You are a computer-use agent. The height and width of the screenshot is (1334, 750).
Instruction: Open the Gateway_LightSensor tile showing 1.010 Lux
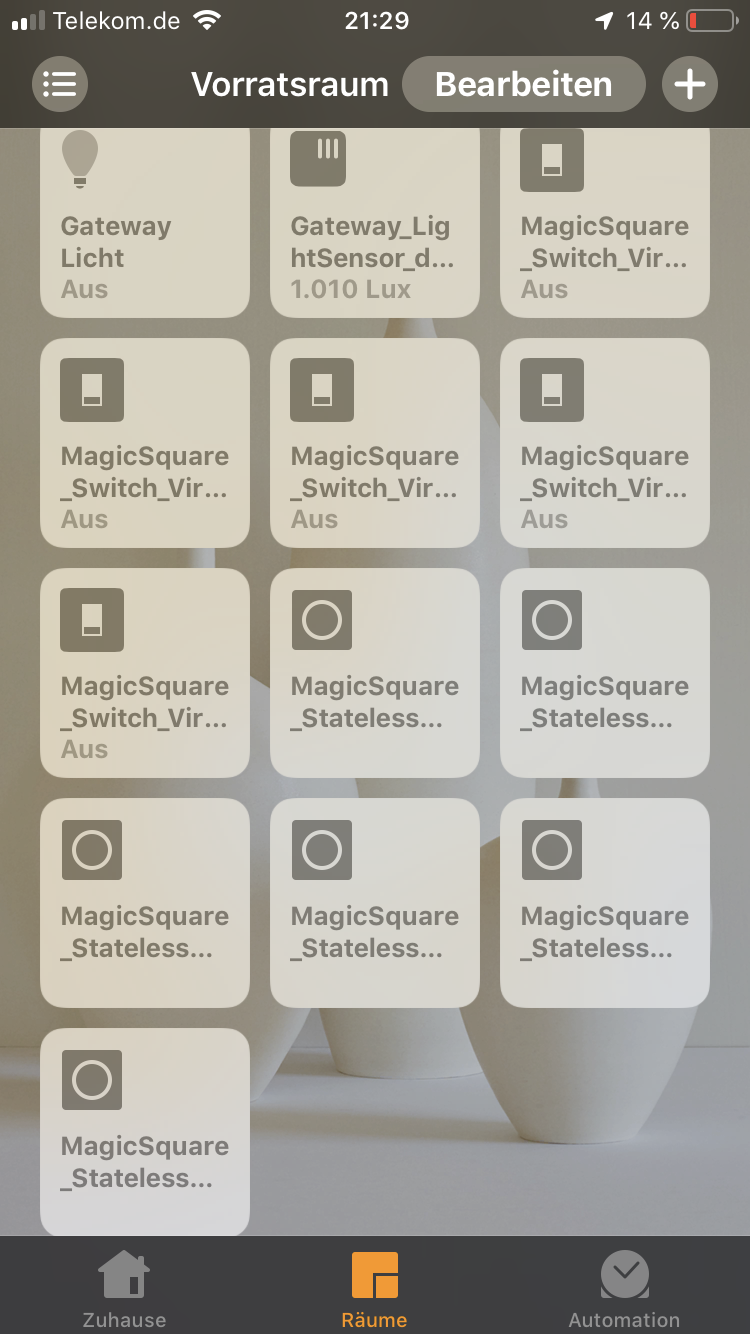point(374,224)
